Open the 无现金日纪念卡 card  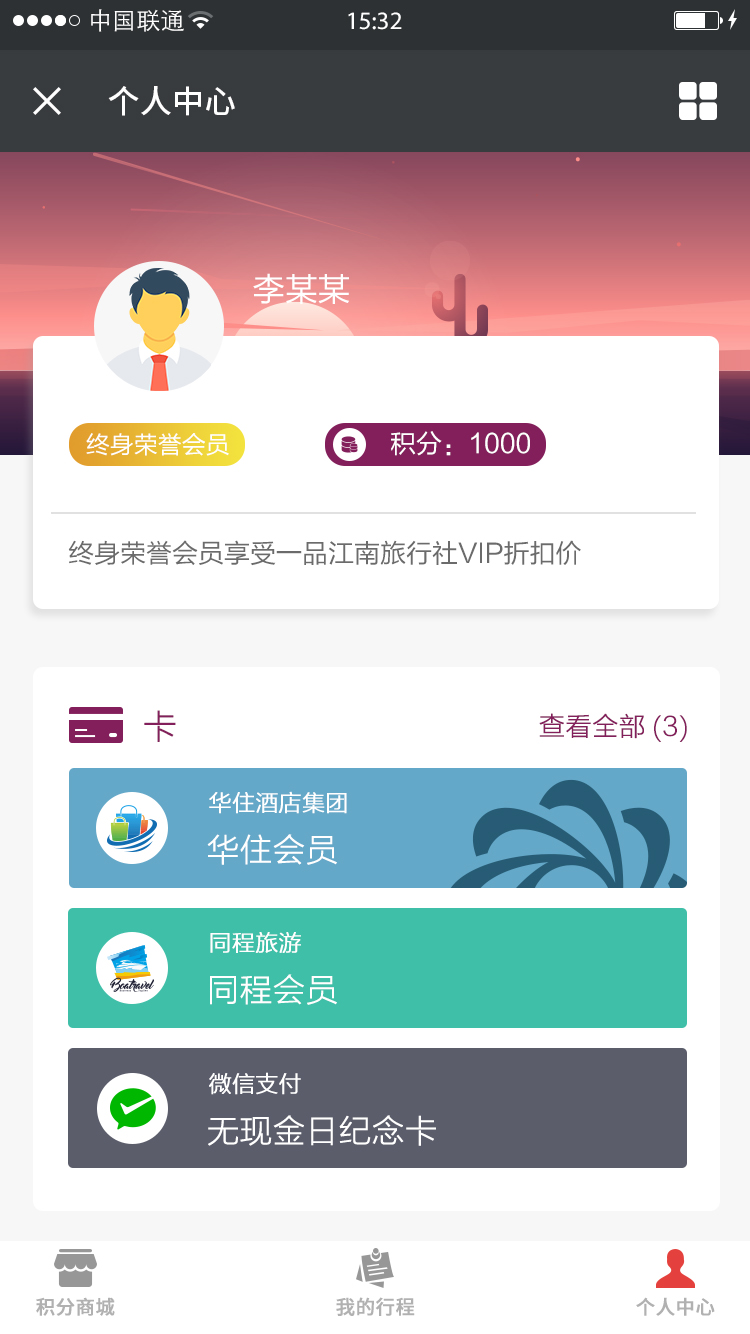coord(377,1108)
